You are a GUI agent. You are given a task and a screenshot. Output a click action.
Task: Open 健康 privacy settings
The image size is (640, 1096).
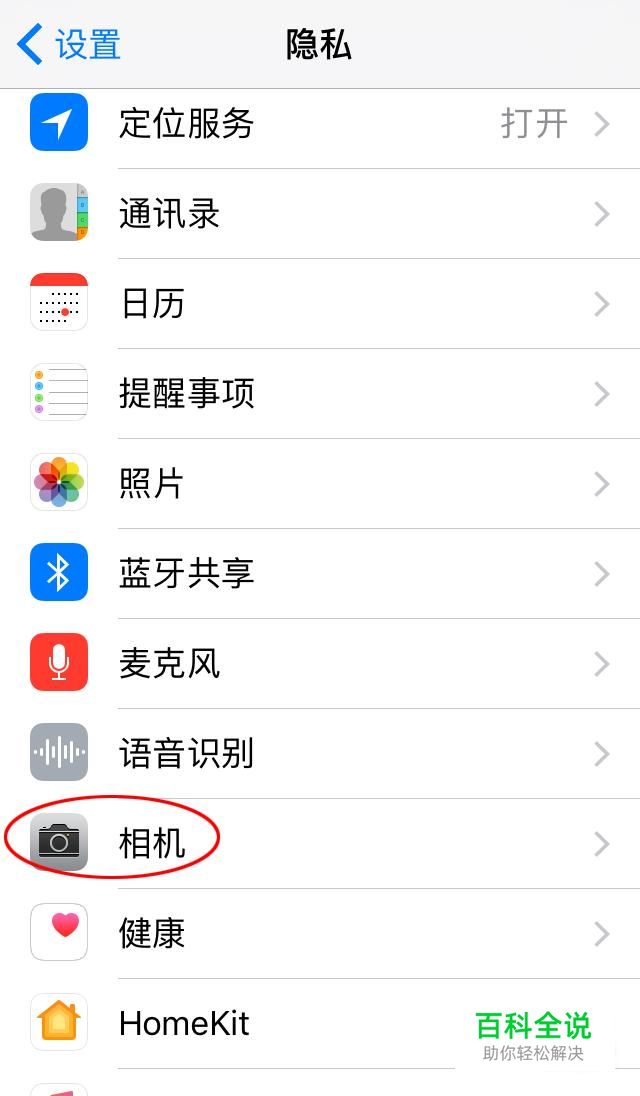[320, 934]
